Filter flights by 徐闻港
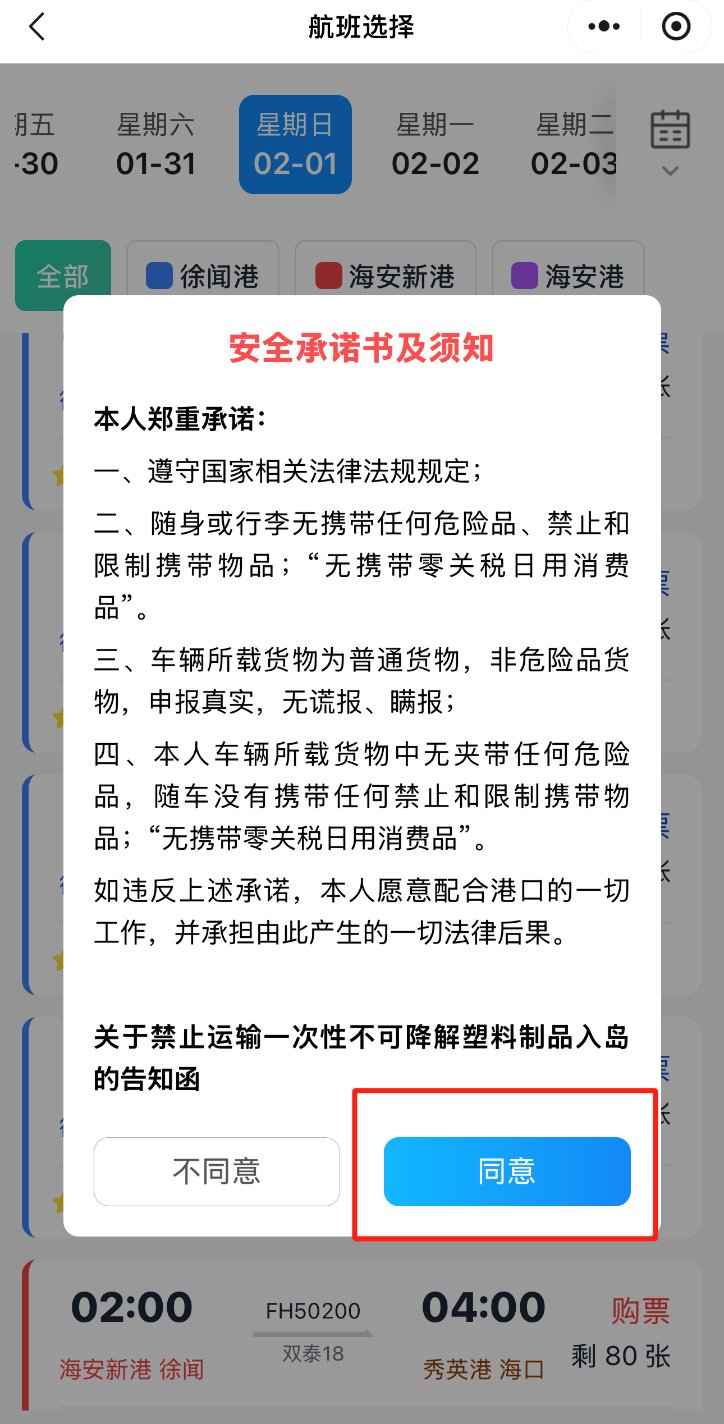This screenshot has height=1424, width=724. [x=203, y=276]
